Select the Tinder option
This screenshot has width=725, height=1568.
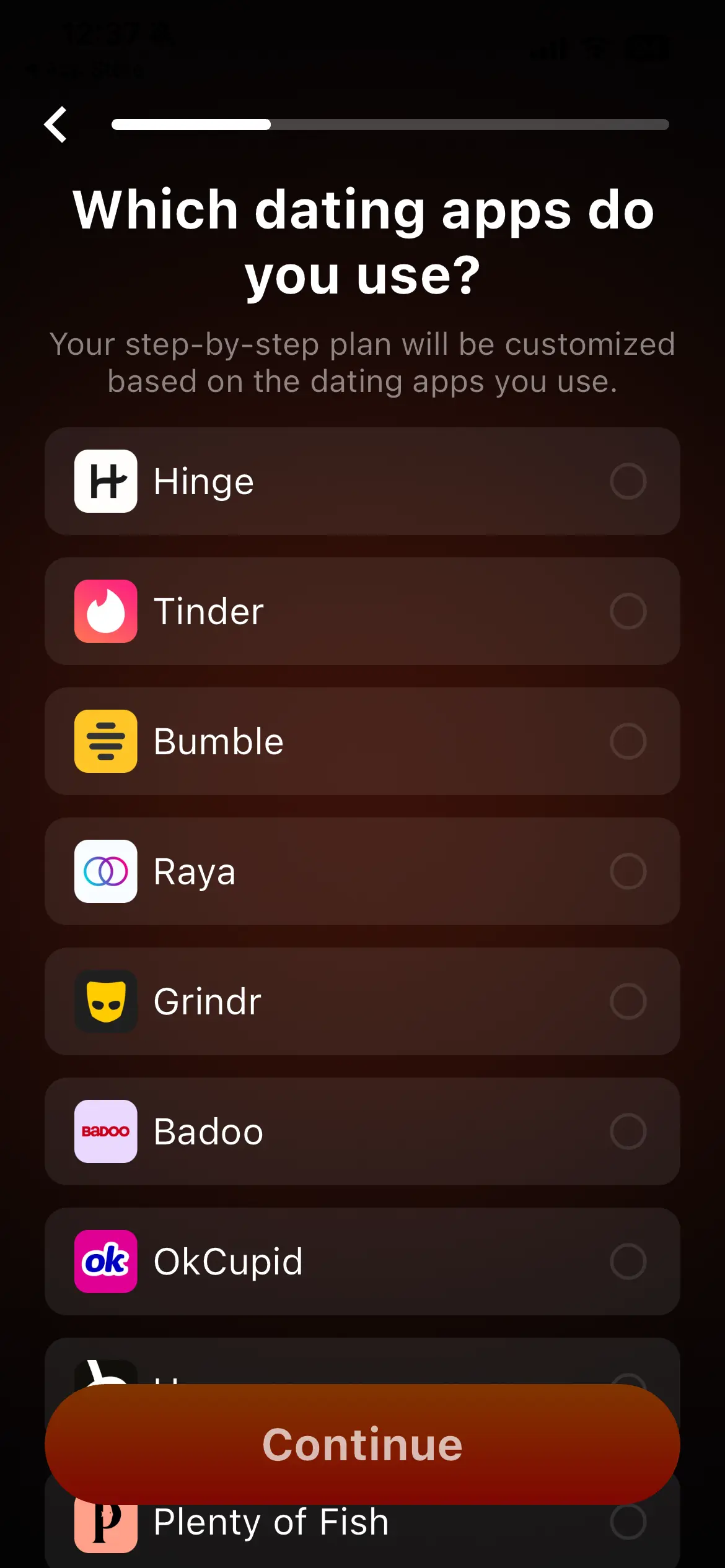pyautogui.click(x=362, y=611)
